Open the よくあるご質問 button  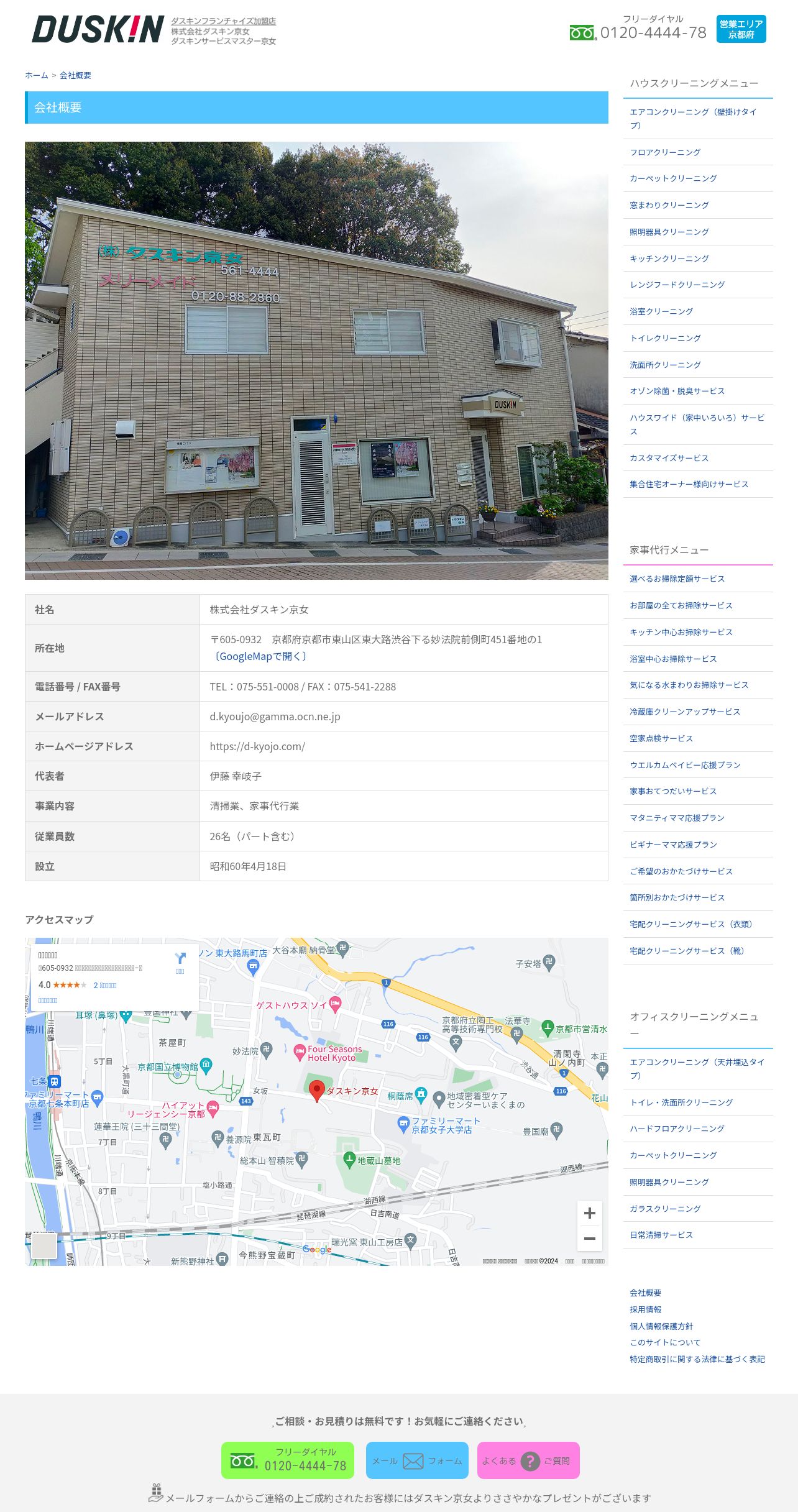point(528,1460)
